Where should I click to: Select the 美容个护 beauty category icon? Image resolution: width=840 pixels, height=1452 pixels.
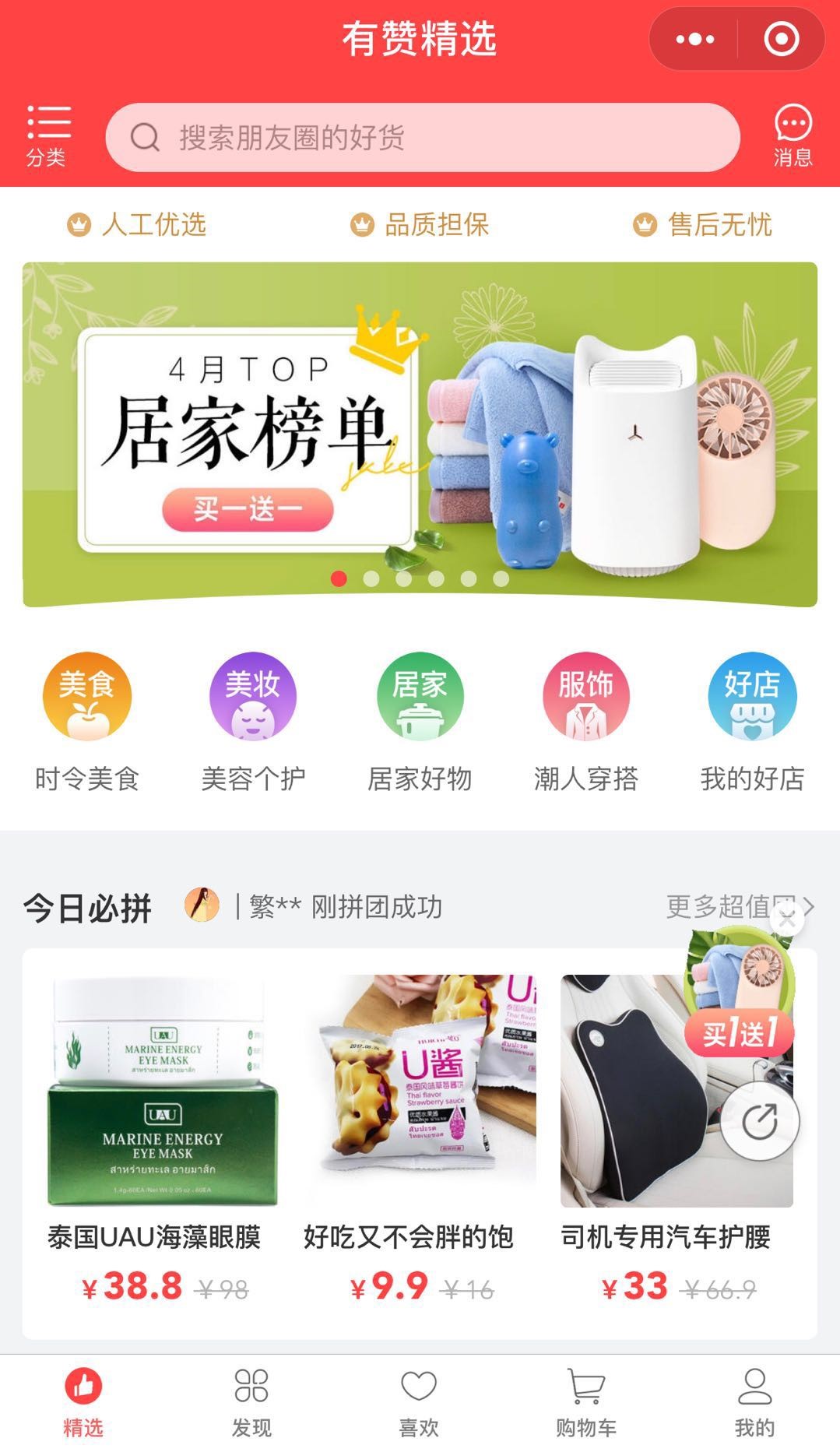[x=254, y=697]
